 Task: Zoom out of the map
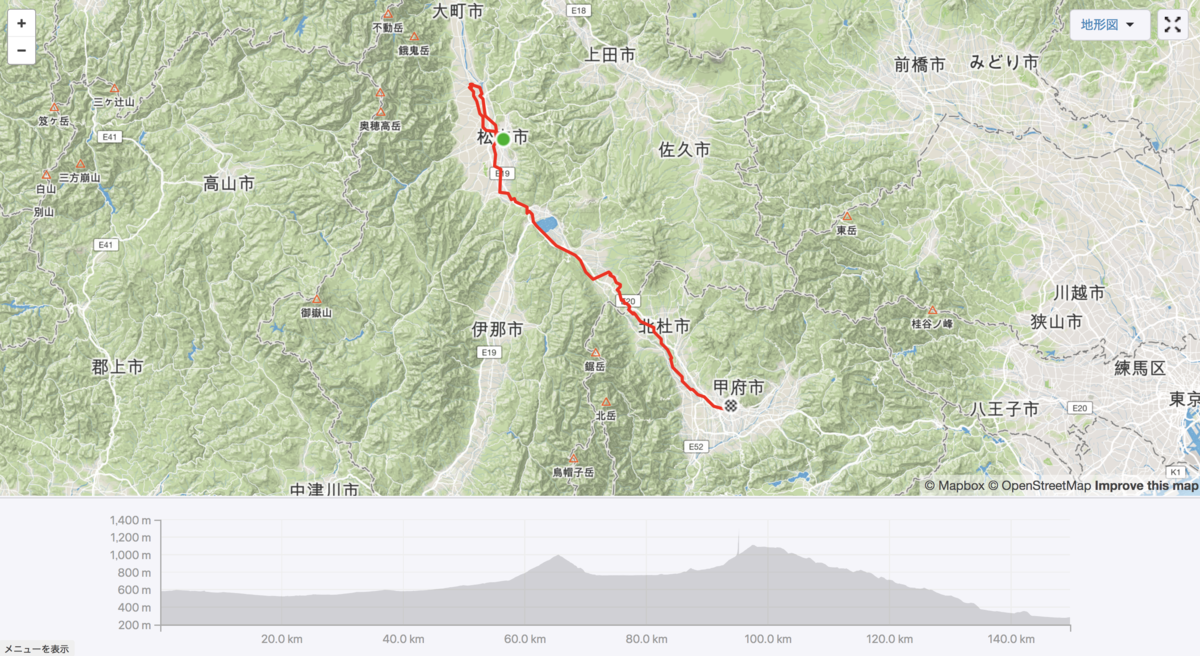point(22,49)
